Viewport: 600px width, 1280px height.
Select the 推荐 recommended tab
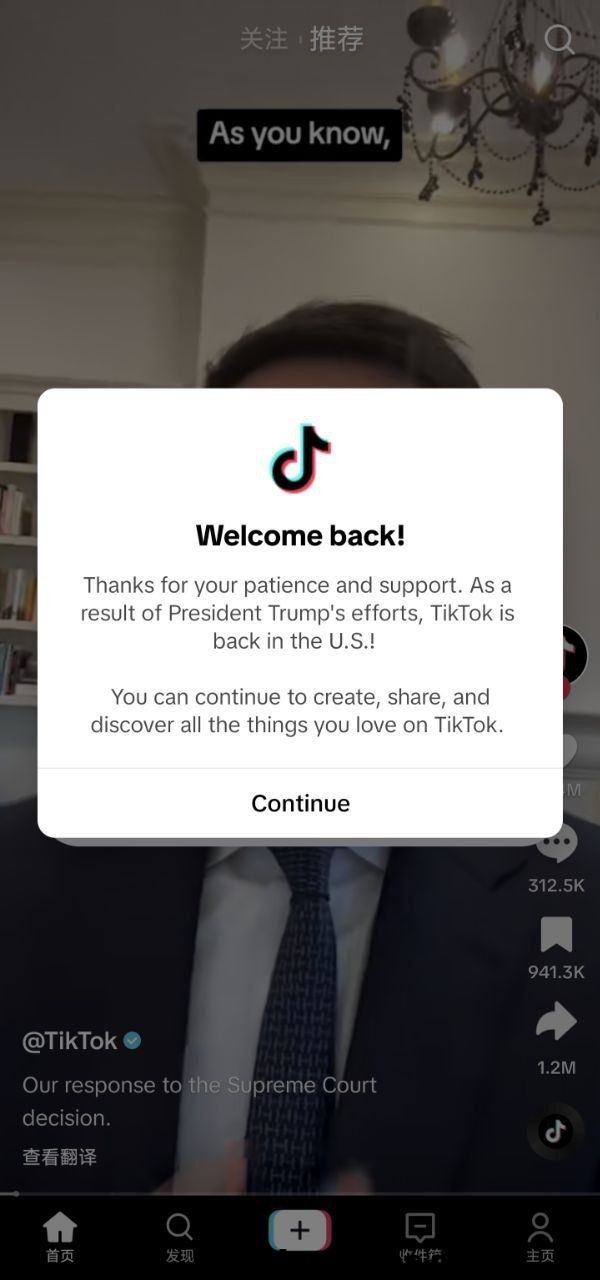coord(336,39)
